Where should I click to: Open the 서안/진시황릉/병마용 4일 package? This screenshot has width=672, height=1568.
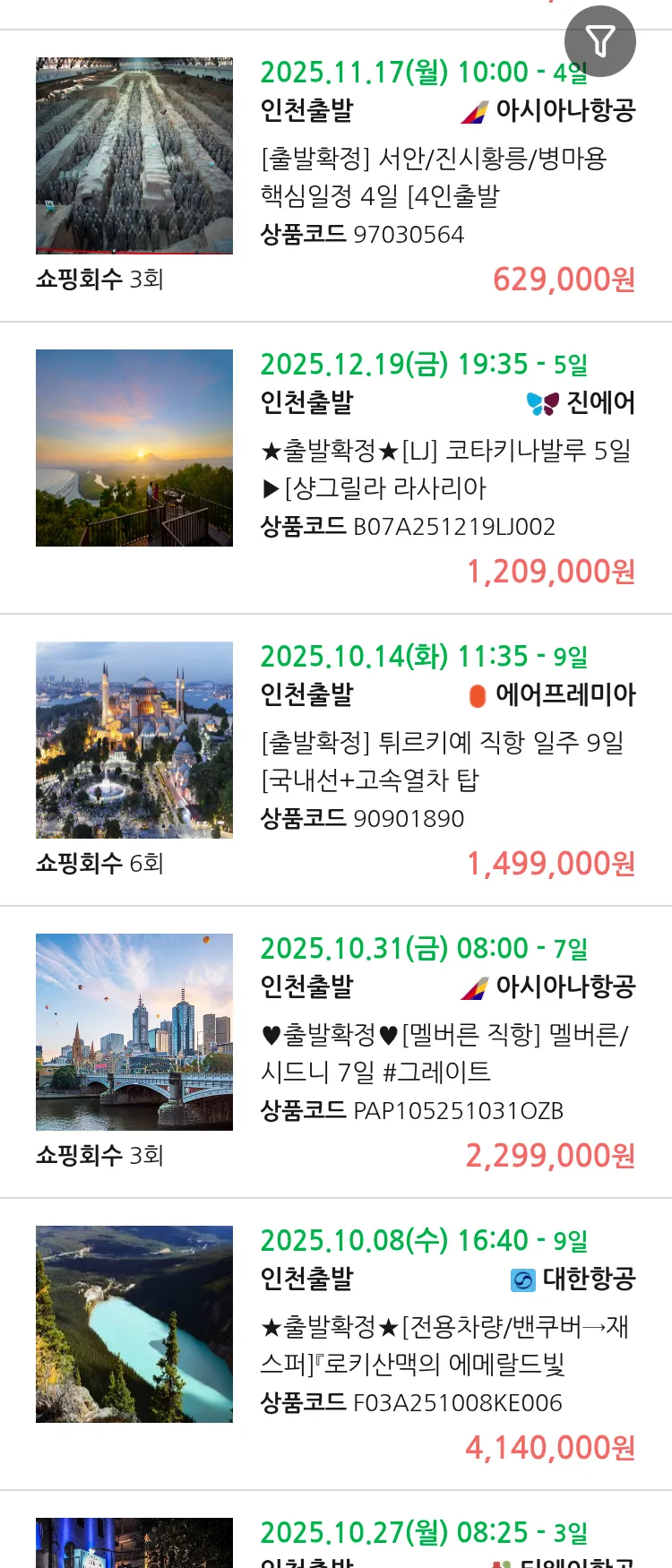point(434,177)
